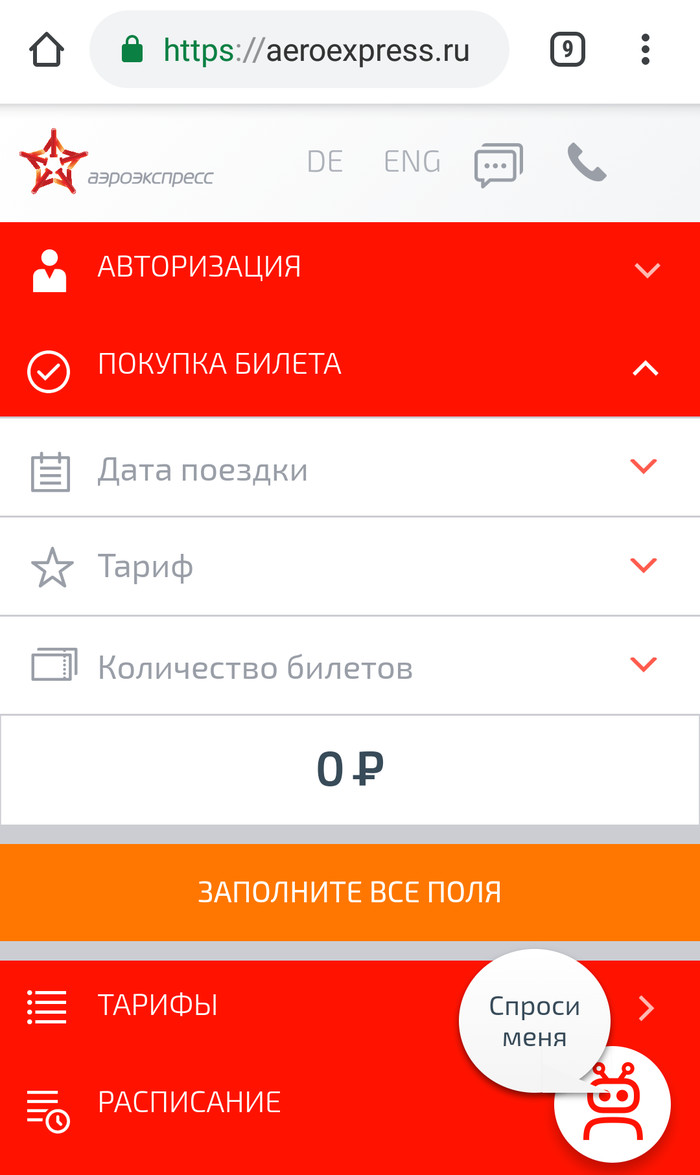Open the browser home page
This screenshot has width=700, height=1175.
tap(47, 49)
